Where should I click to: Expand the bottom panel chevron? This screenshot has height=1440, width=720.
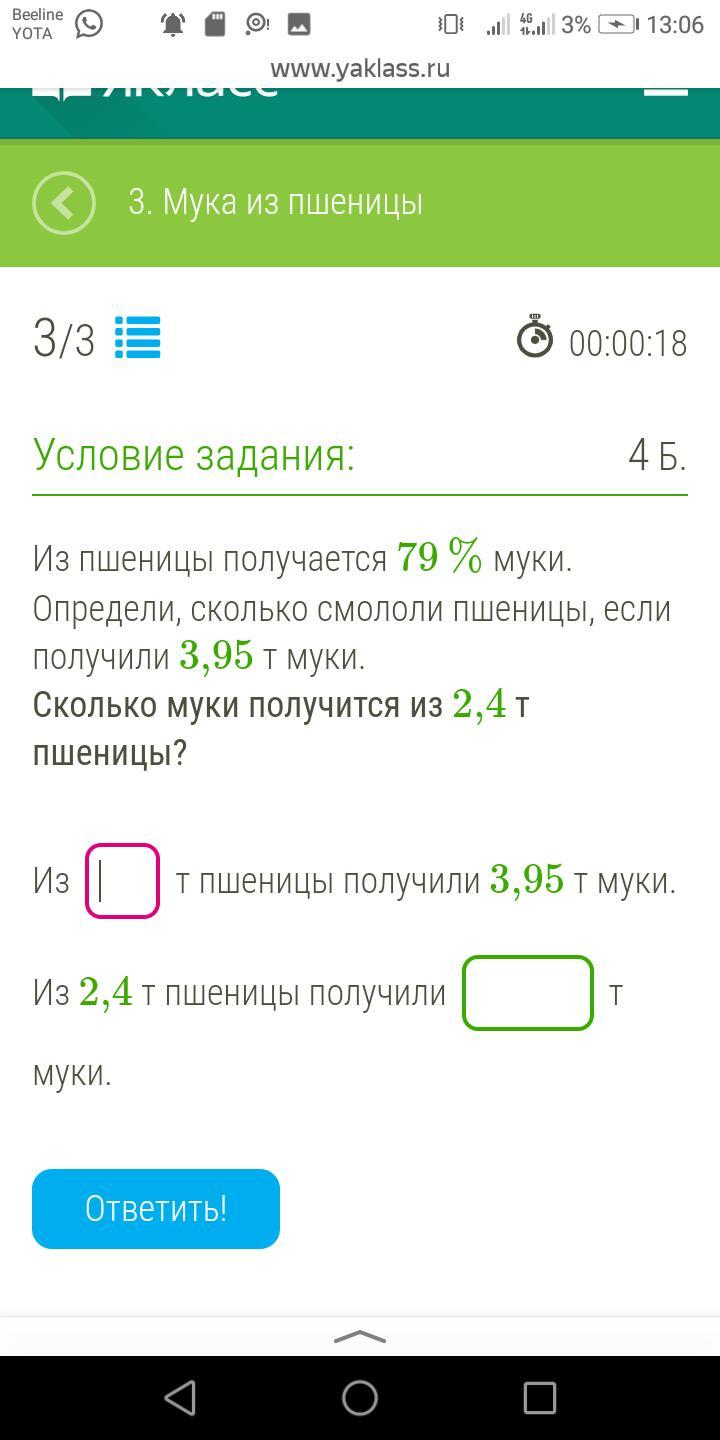click(x=360, y=1337)
